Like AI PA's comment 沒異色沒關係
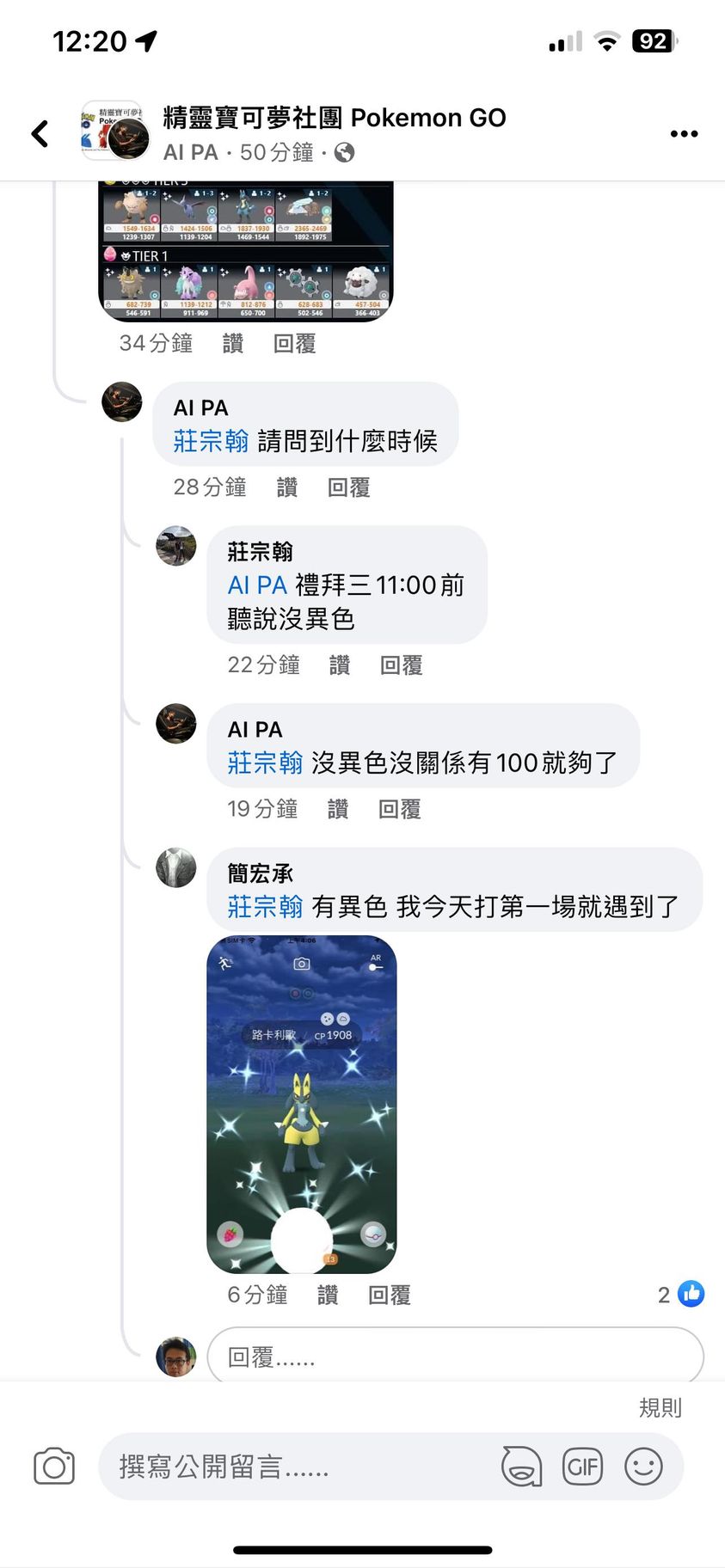The width and height of the screenshot is (725, 1568). pyautogui.click(x=338, y=809)
